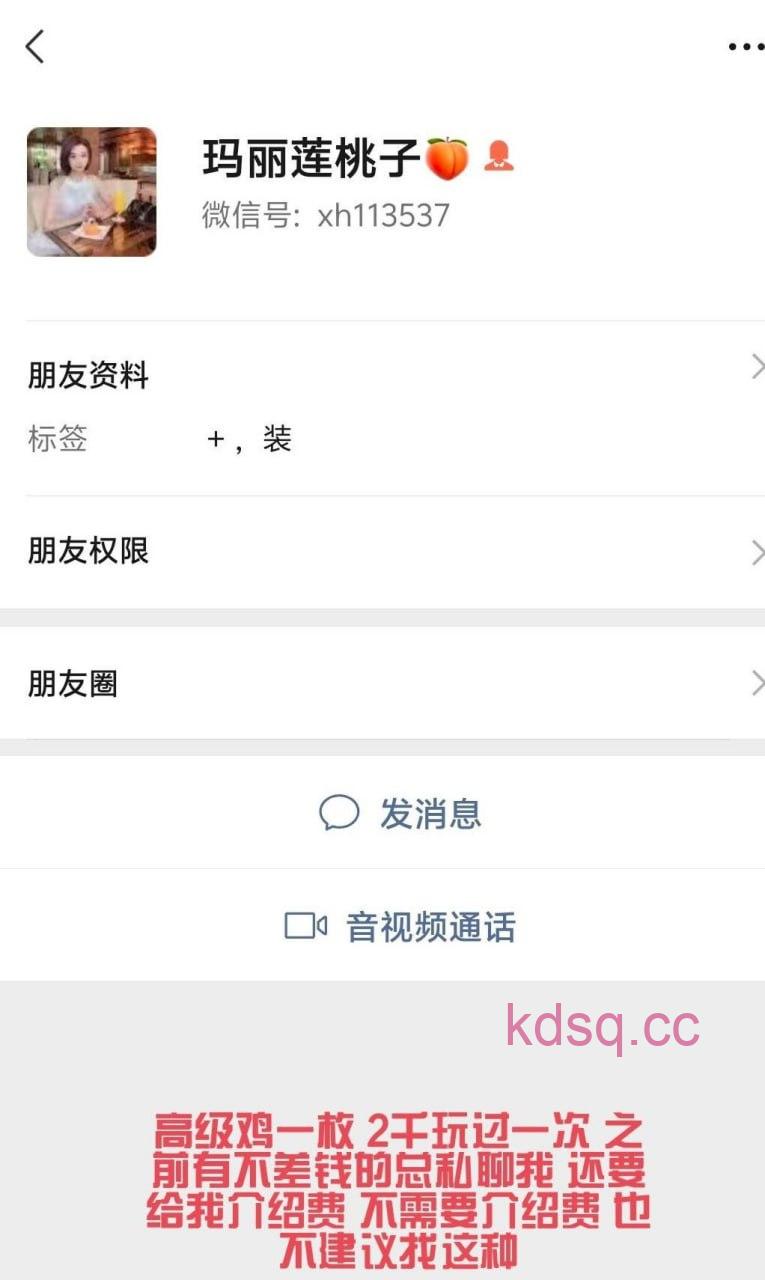
Task: Tap 发消息 to send a message
Action: click(400, 813)
